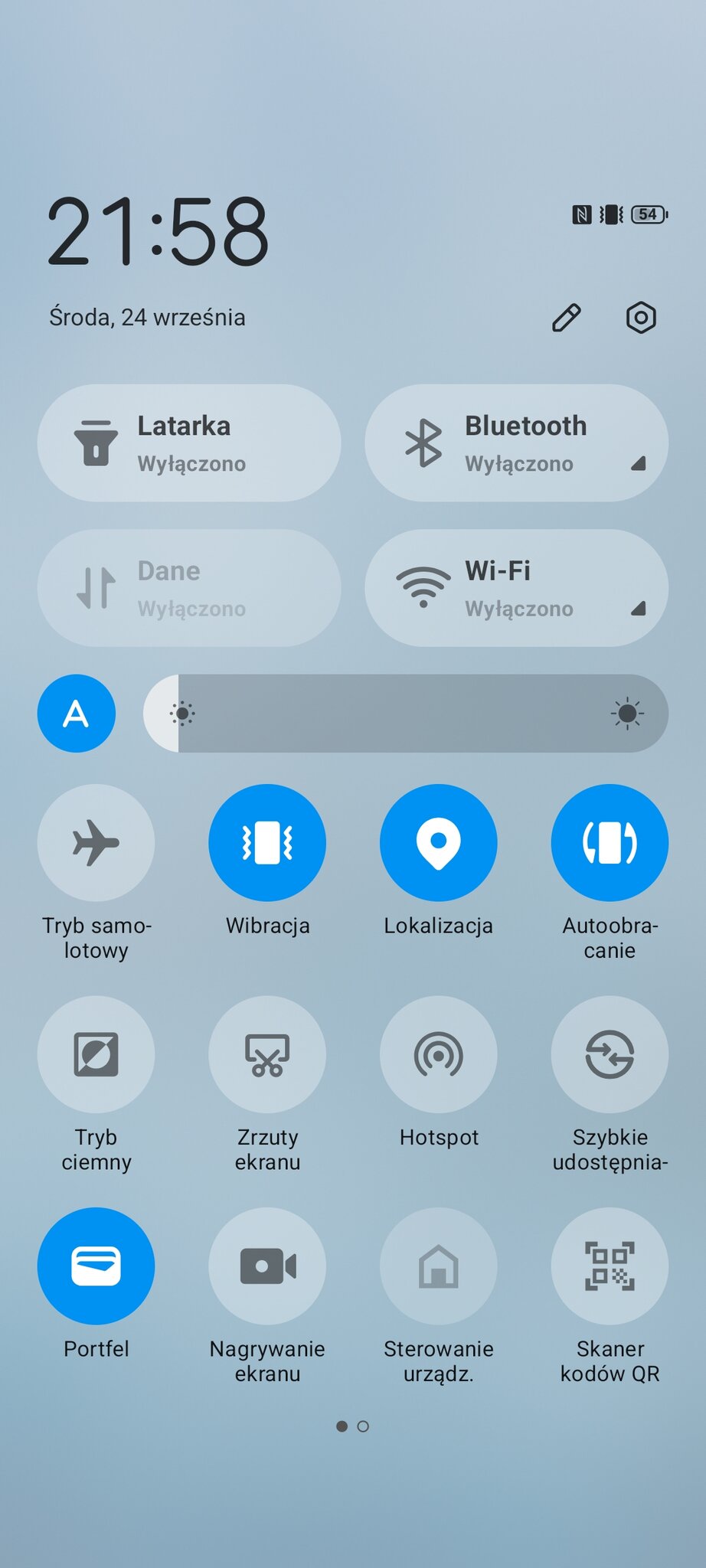Disable Wibracja vibration mode
This screenshot has height=1568, width=706.
click(267, 842)
